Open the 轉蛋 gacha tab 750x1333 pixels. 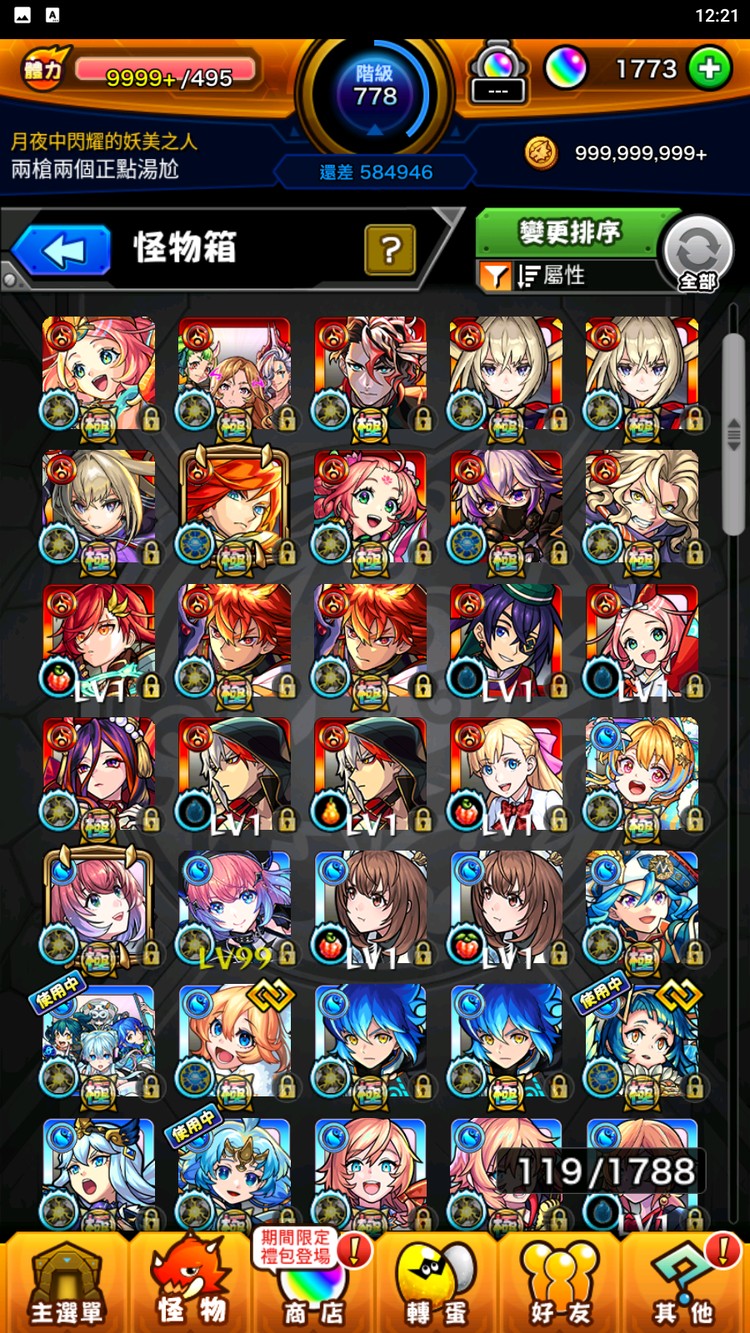pyautogui.click(x=436, y=1283)
